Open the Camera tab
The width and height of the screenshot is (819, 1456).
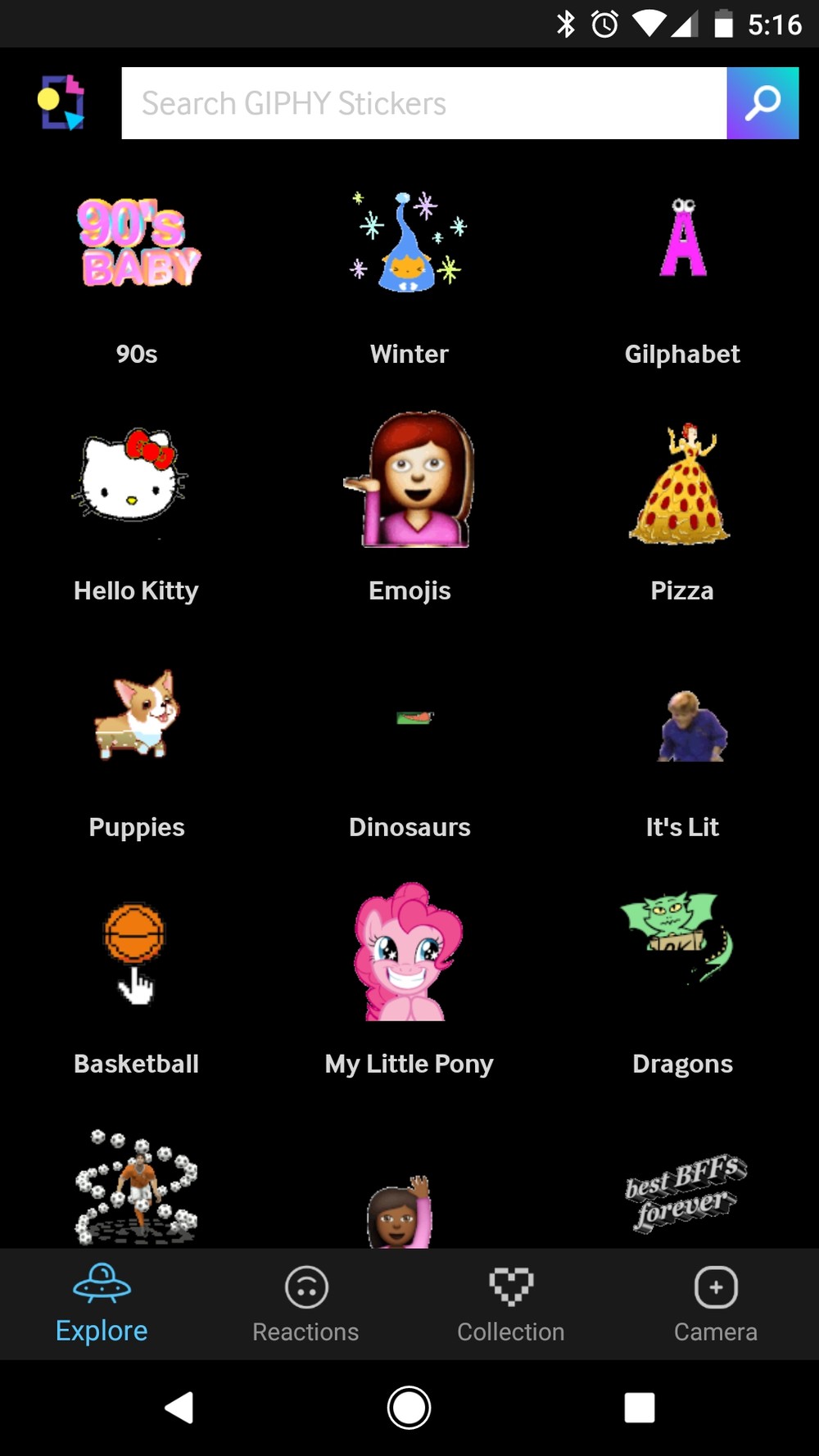pos(716,1305)
